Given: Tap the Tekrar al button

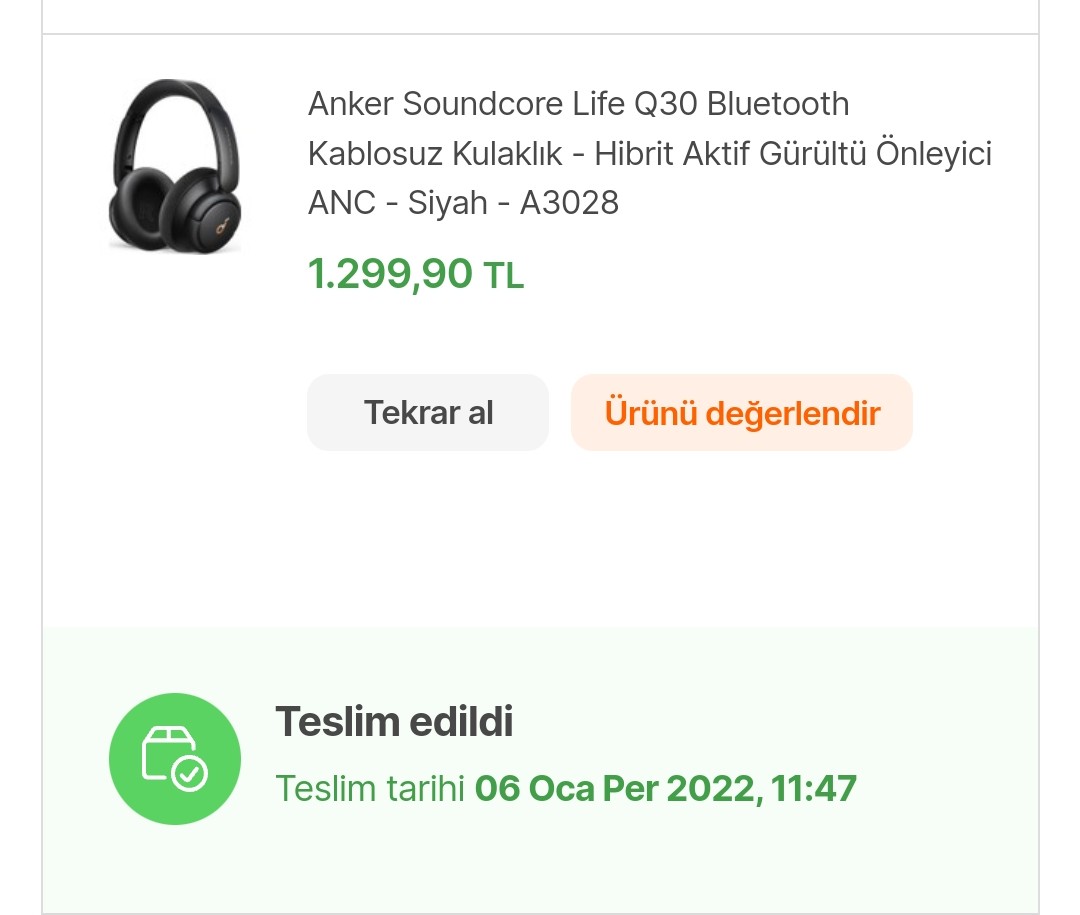Looking at the screenshot, I should (428, 413).
